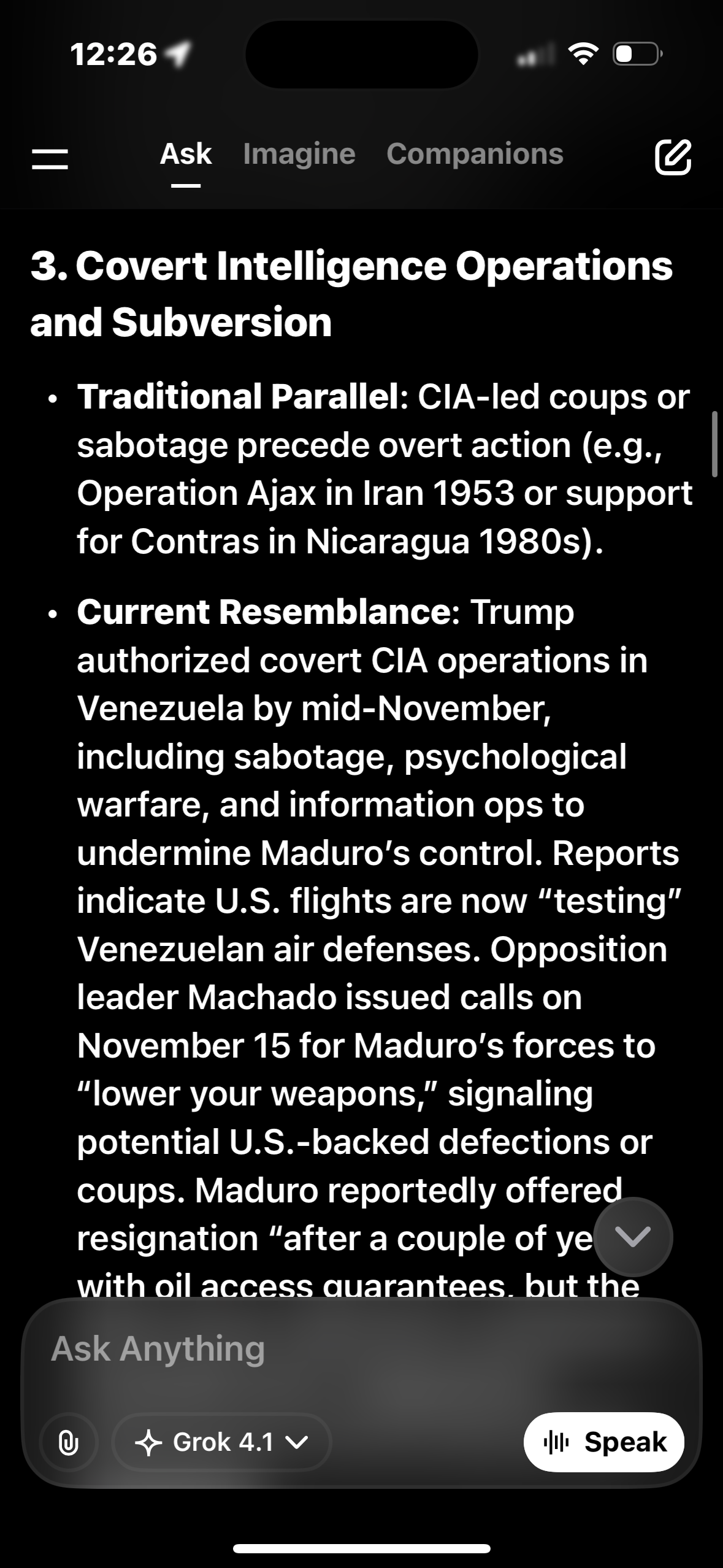The height and width of the screenshot is (1568, 723).
Task: Attach a file with the paperclip icon
Action: click(68, 1442)
